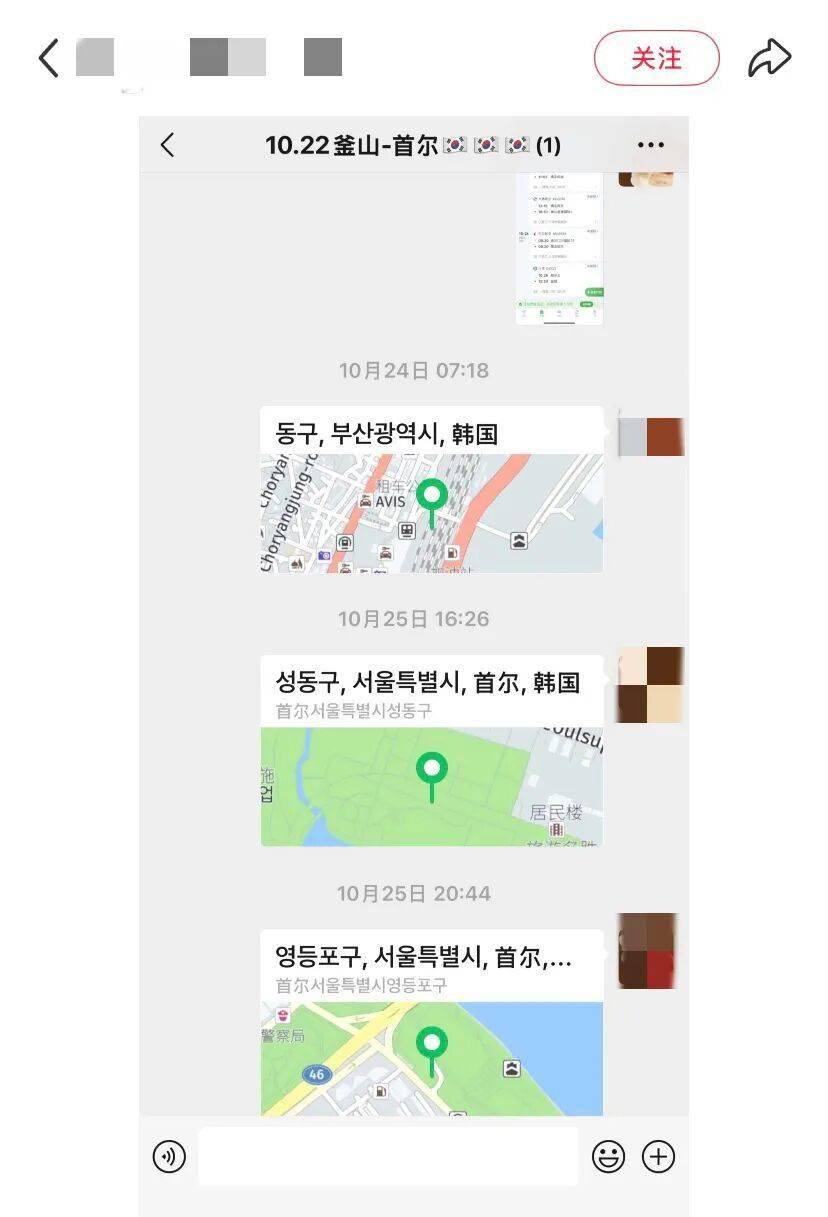Go back from this post
Image resolution: width=828 pixels, height=1217 pixels.
coord(48,58)
